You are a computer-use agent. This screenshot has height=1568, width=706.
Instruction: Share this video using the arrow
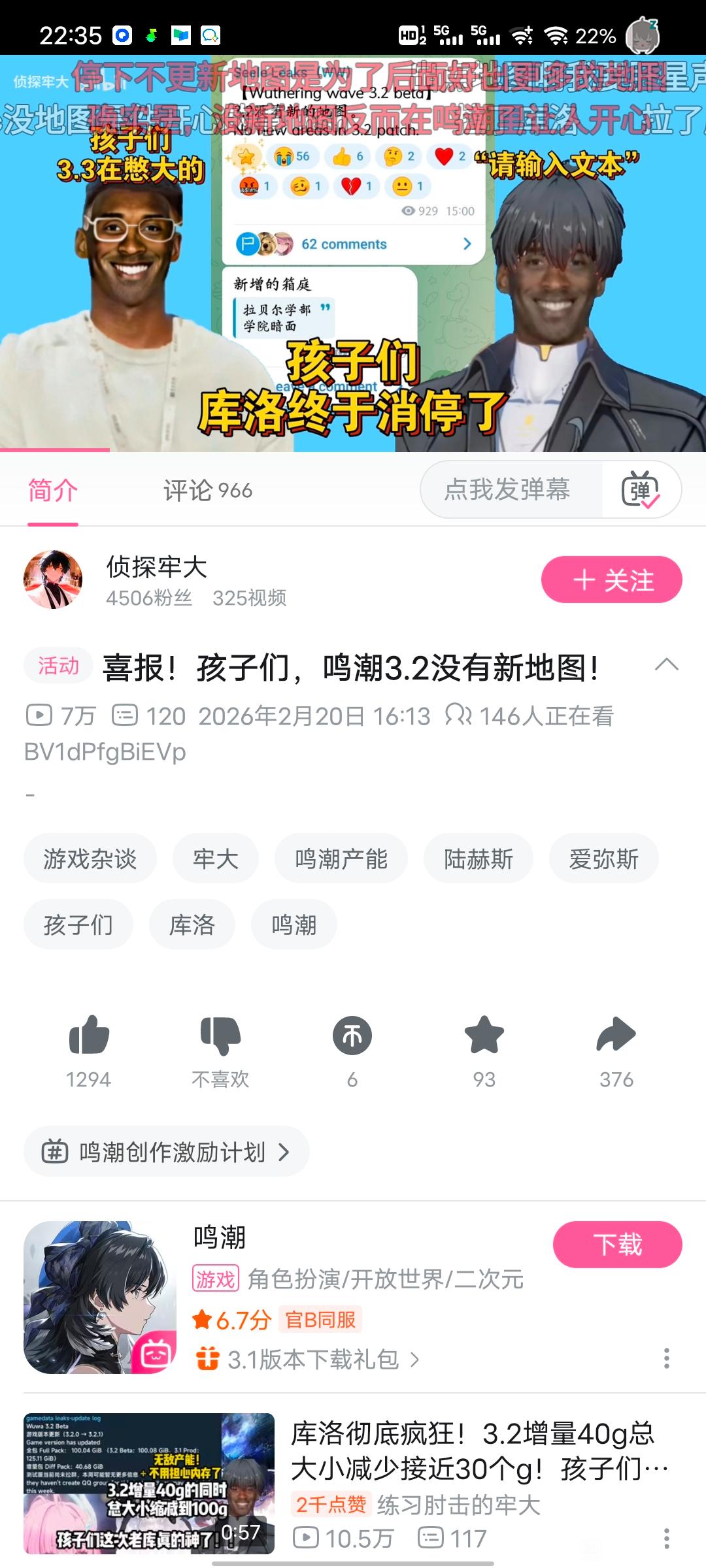[616, 1036]
